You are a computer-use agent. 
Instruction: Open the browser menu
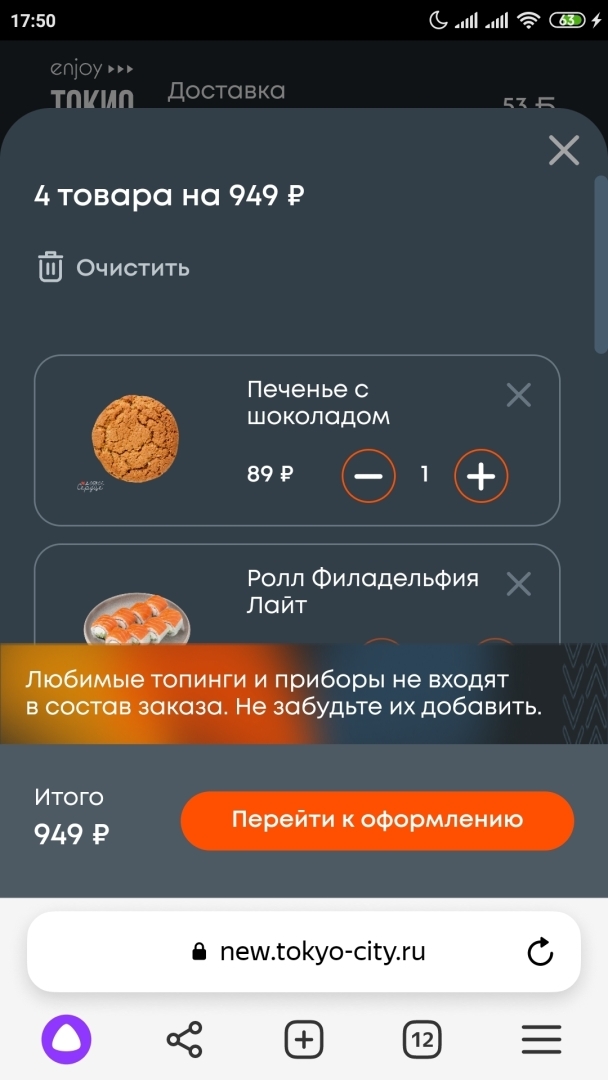[x=541, y=1040]
